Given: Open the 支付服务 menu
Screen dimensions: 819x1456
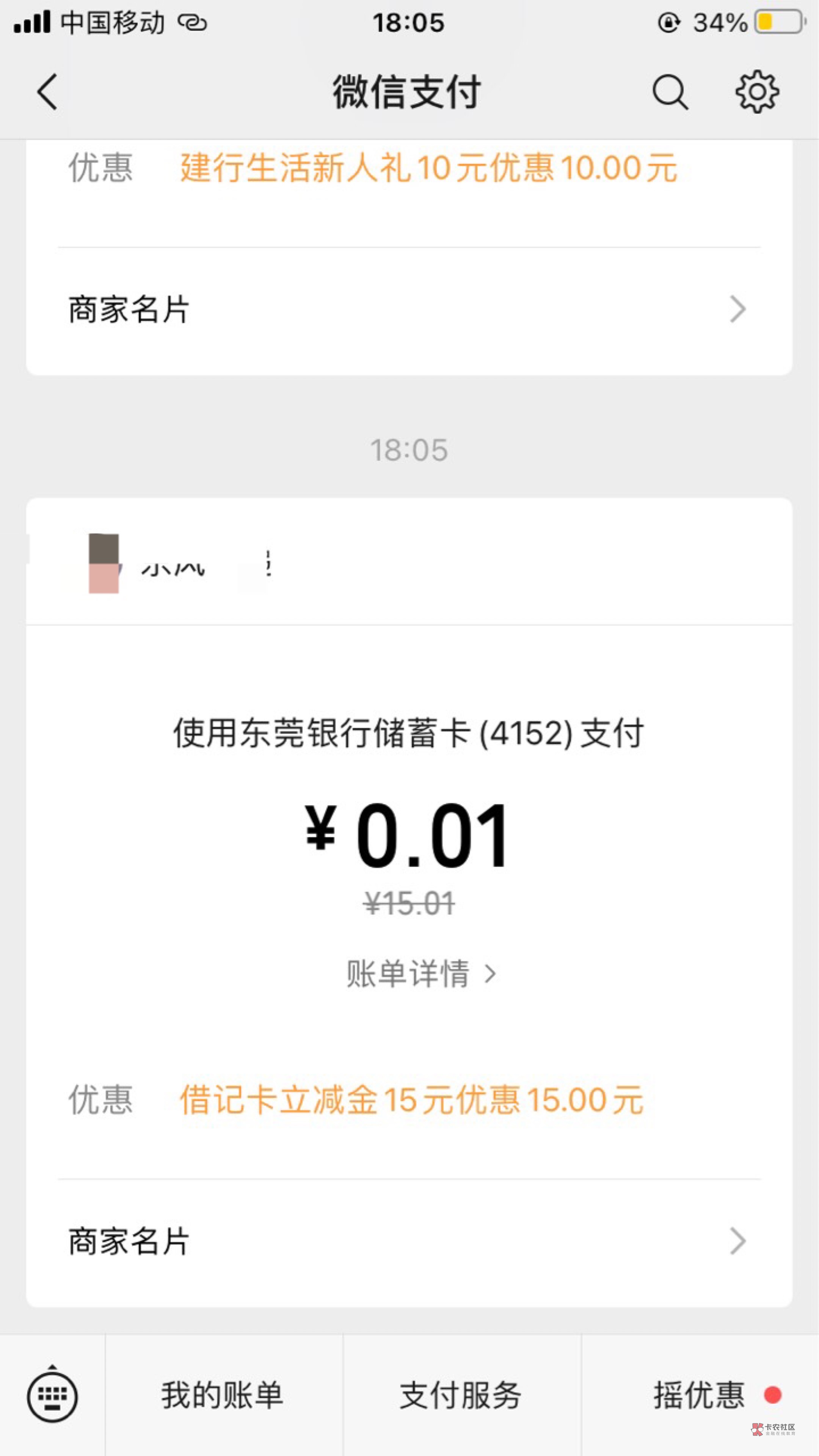Looking at the screenshot, I should pos(461,1395).
